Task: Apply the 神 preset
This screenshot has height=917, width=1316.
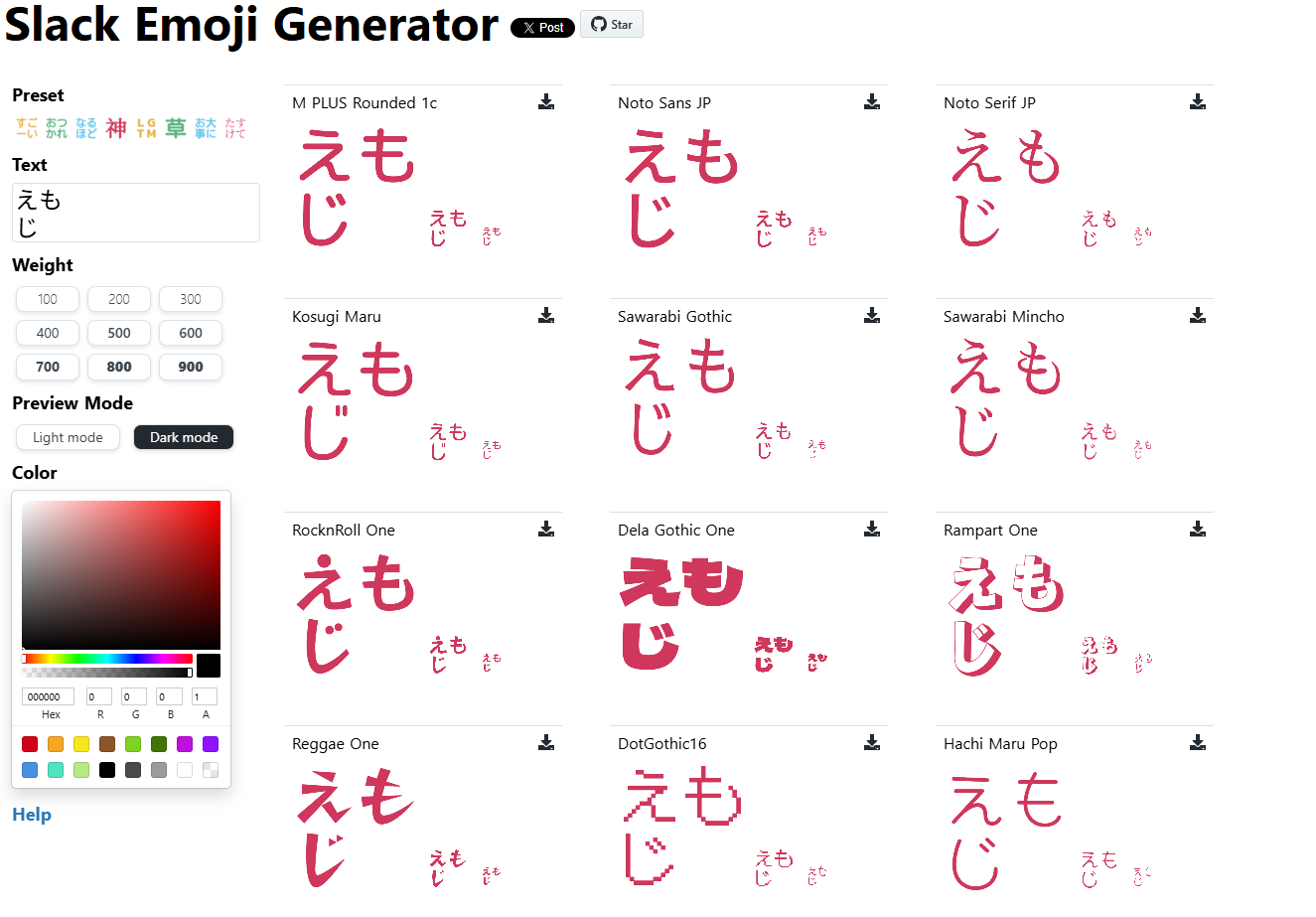Action: pos(116,127)
